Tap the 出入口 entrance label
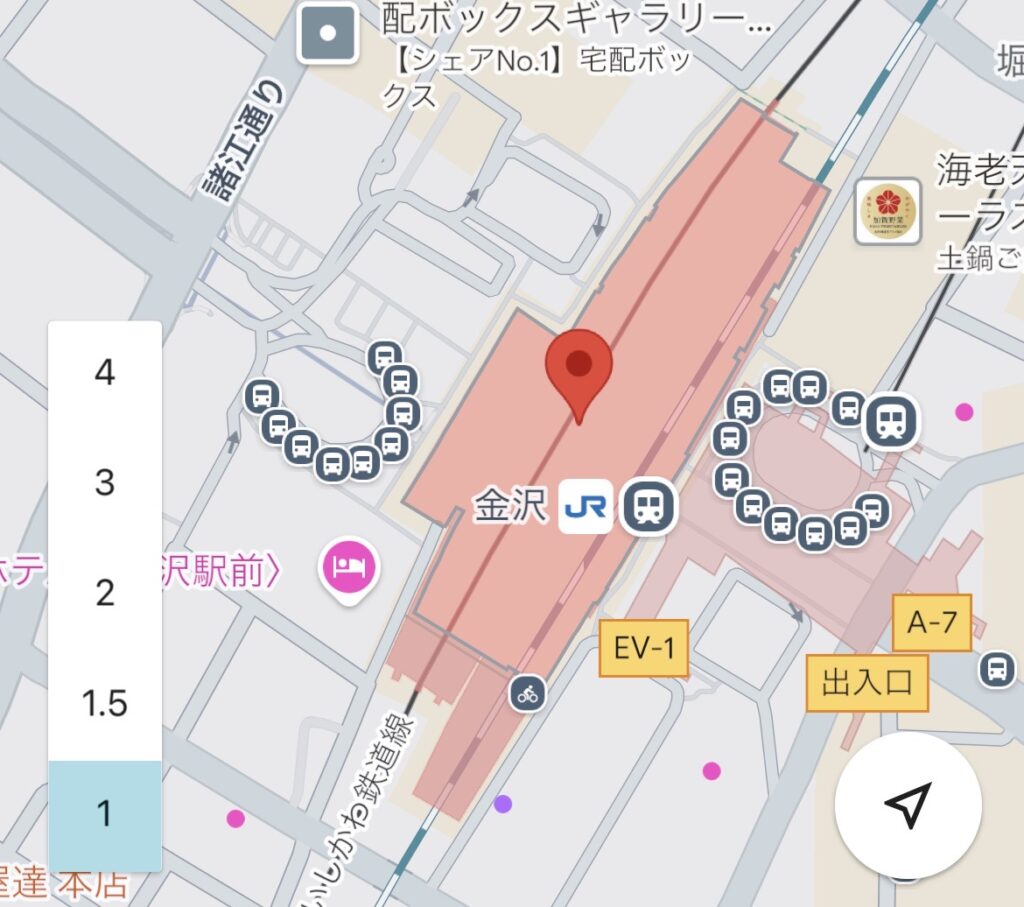 (x=868, y=683)
